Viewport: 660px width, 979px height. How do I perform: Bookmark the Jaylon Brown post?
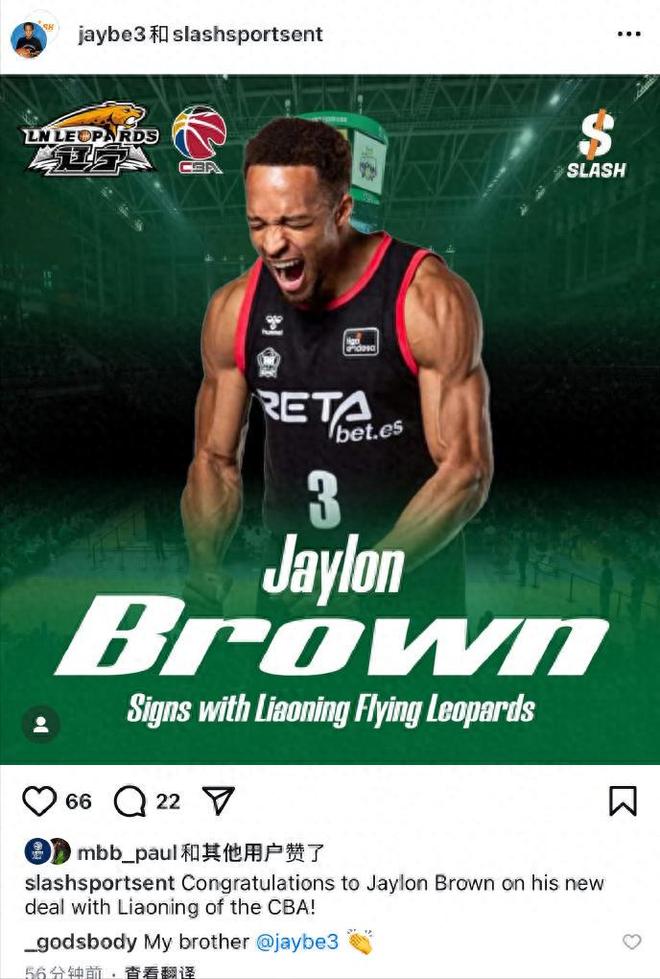point(622,801)
